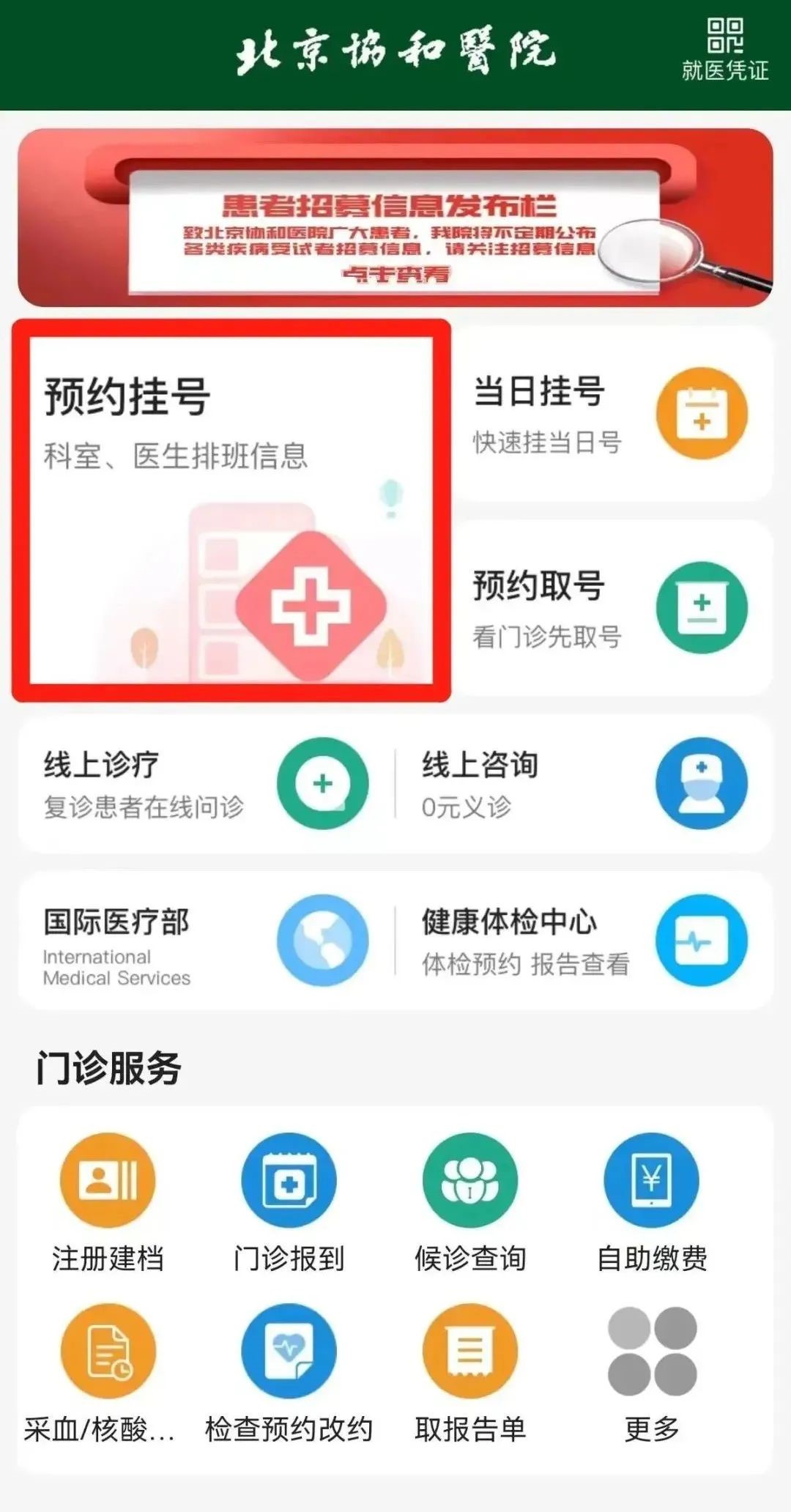Open 就医凭证 QR code
Screen dimensions: 791x1512
coord(725,49)
